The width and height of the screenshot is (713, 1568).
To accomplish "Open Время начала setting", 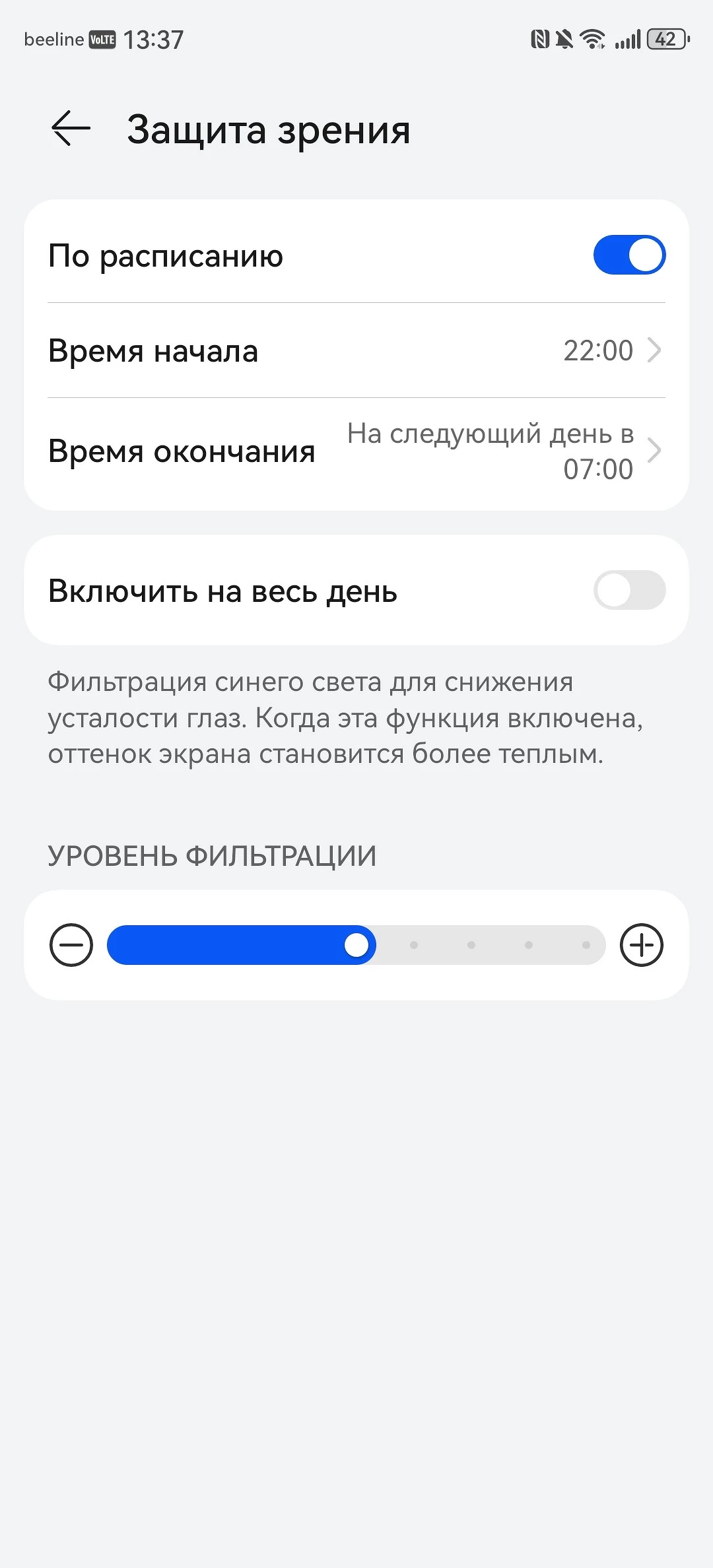I will pos(356,350).
